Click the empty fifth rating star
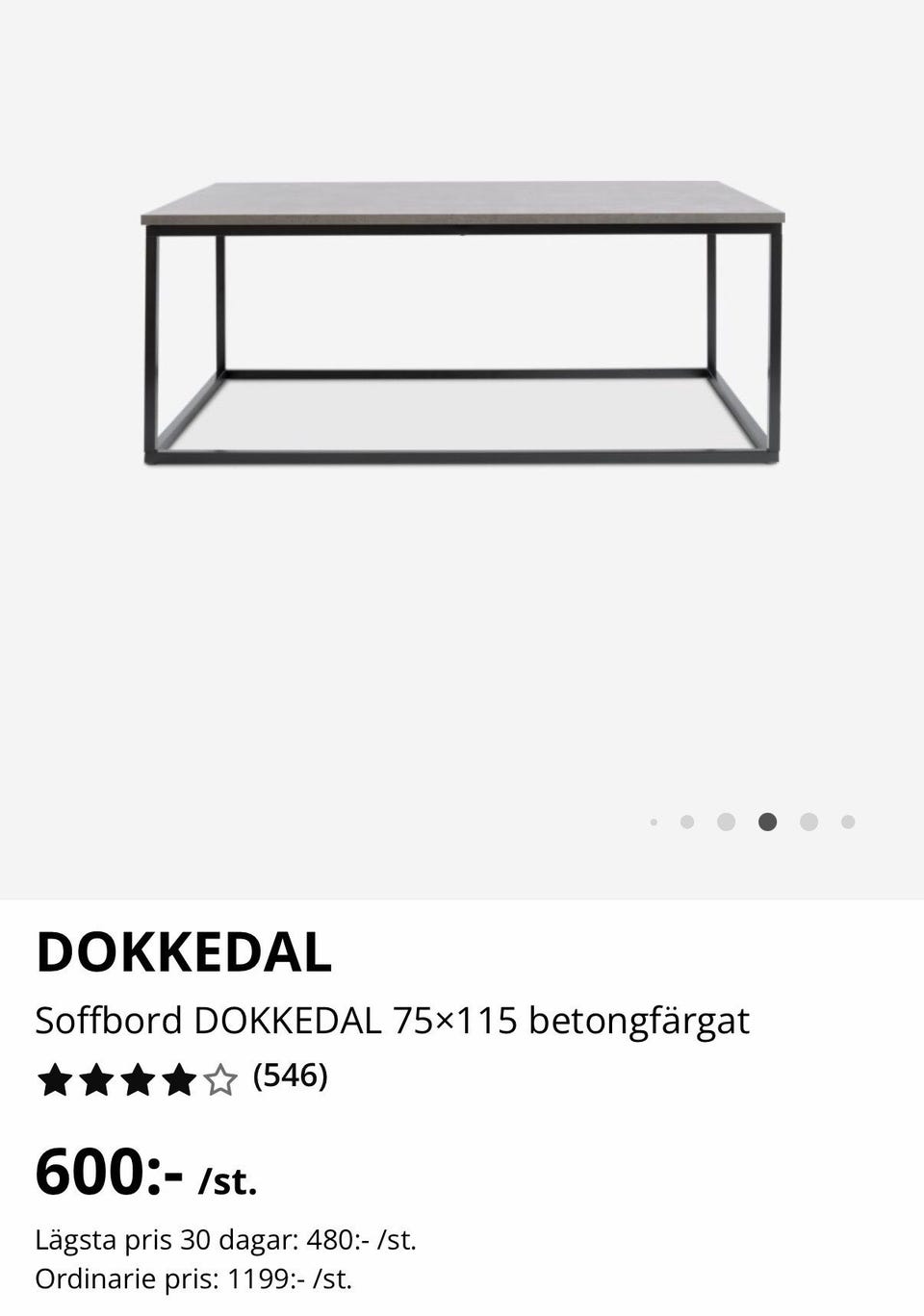 (222, 1080)
